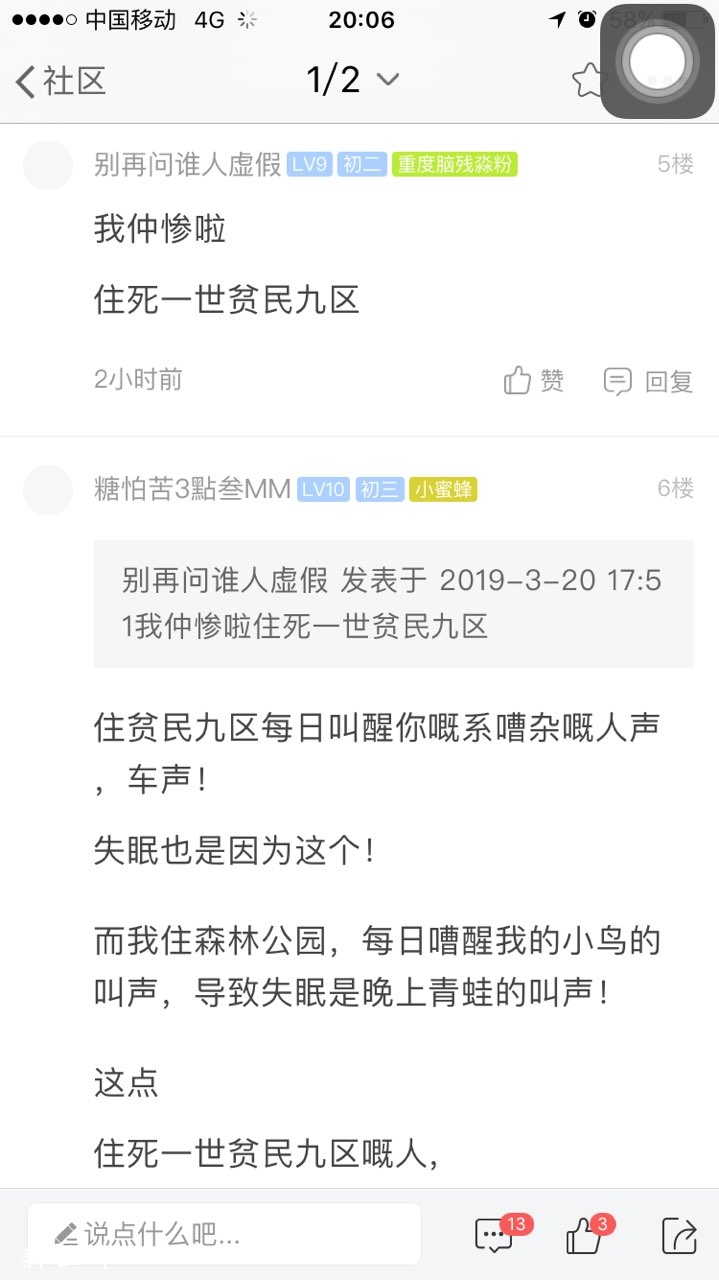This screenshot has height=1280, width=719.
Task: Share this thread
Action: click(x=679, y=1236)
